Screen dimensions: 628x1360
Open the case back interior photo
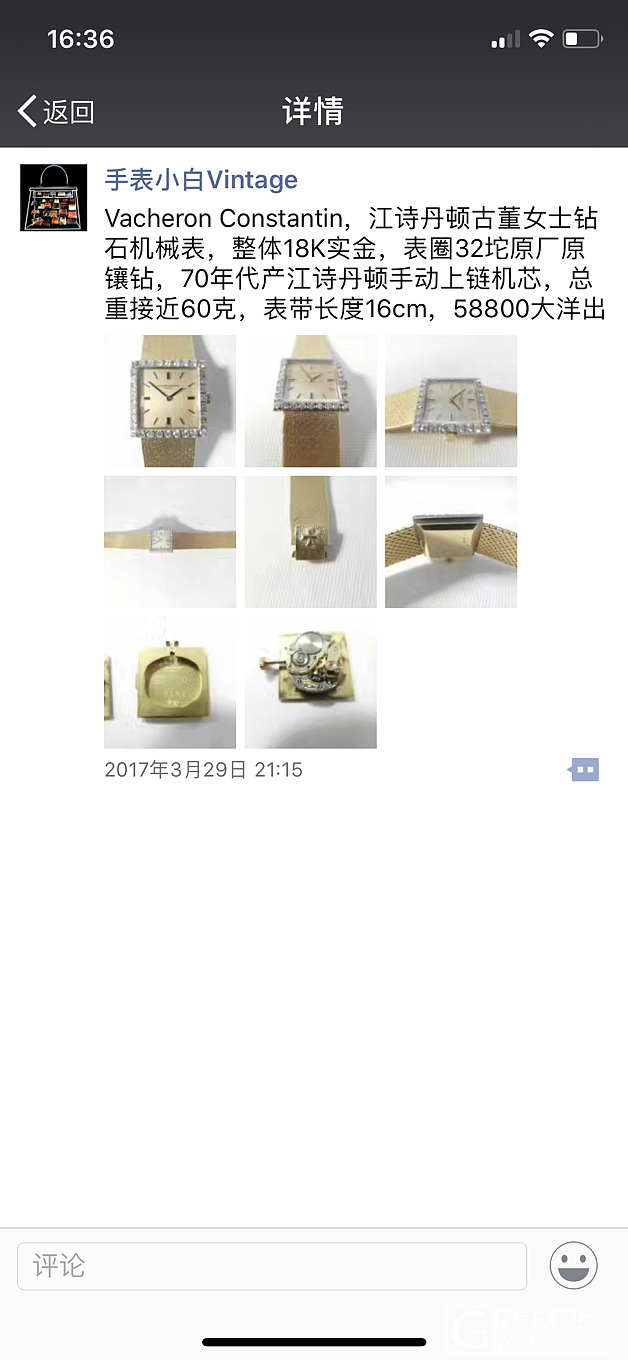(170, 683)
